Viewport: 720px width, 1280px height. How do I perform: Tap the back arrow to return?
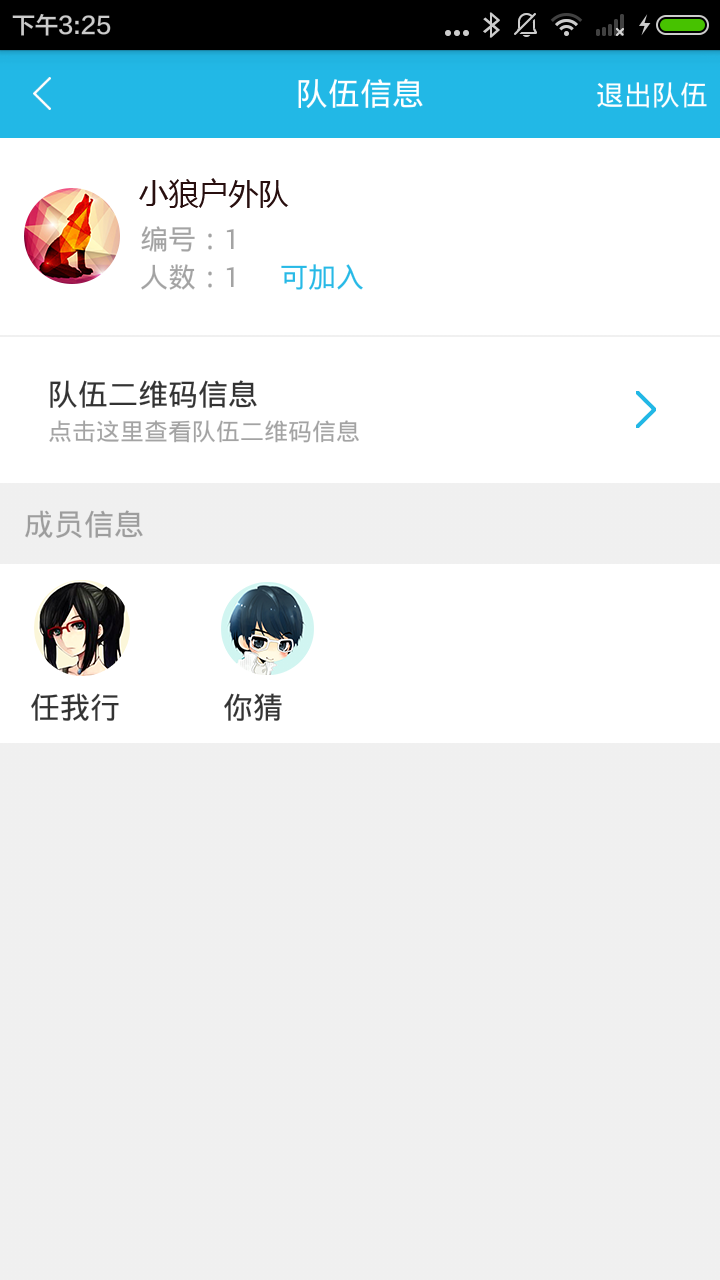(42, 95)
